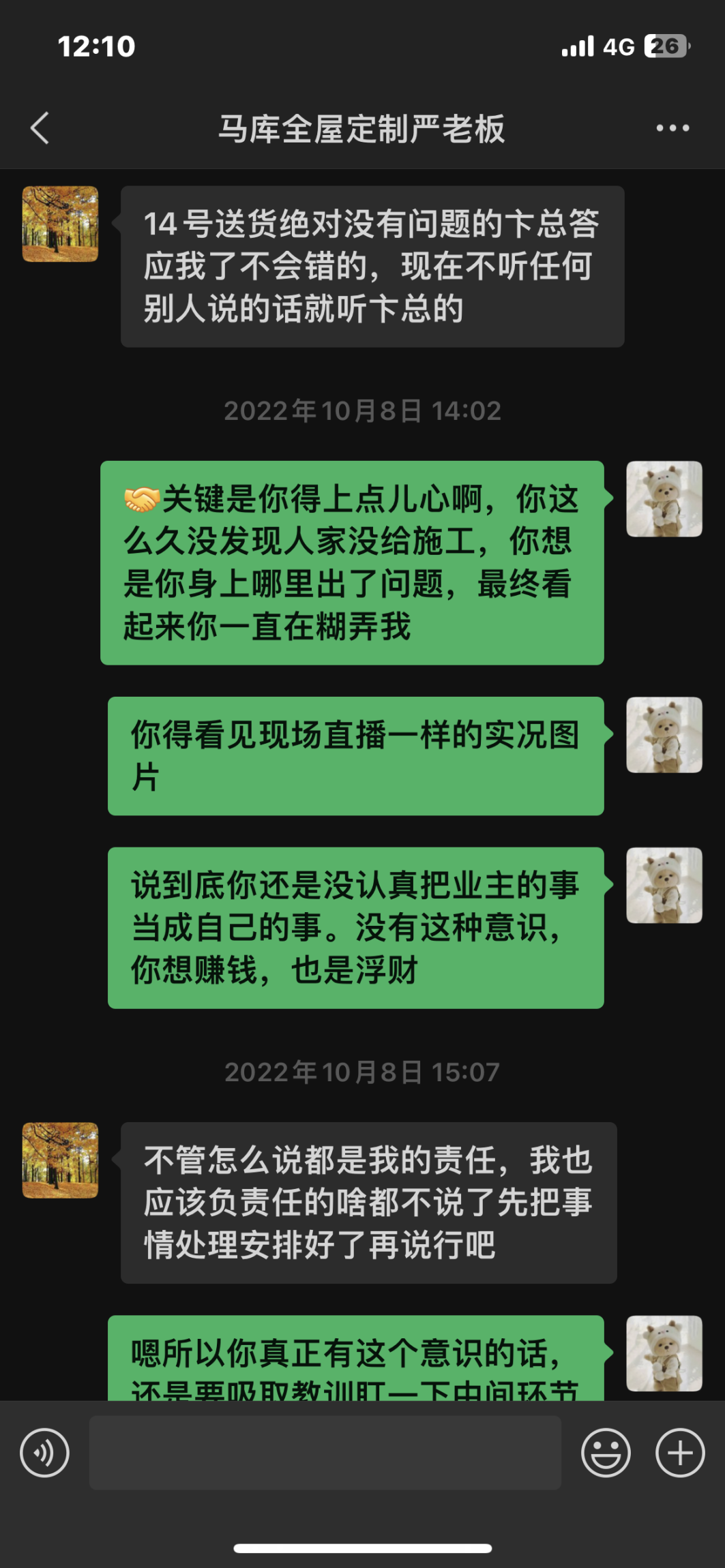Viewport: 725px width, 1568px height.
Task: Switch to voice message input
Action: click(45, 1453)
